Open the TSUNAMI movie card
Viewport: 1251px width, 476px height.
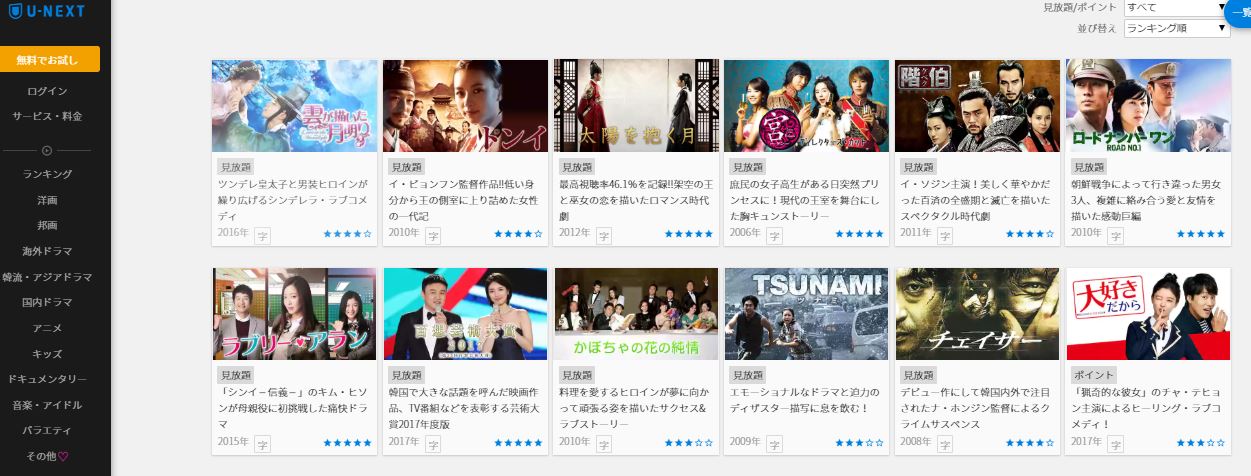(x=806, y=314)
